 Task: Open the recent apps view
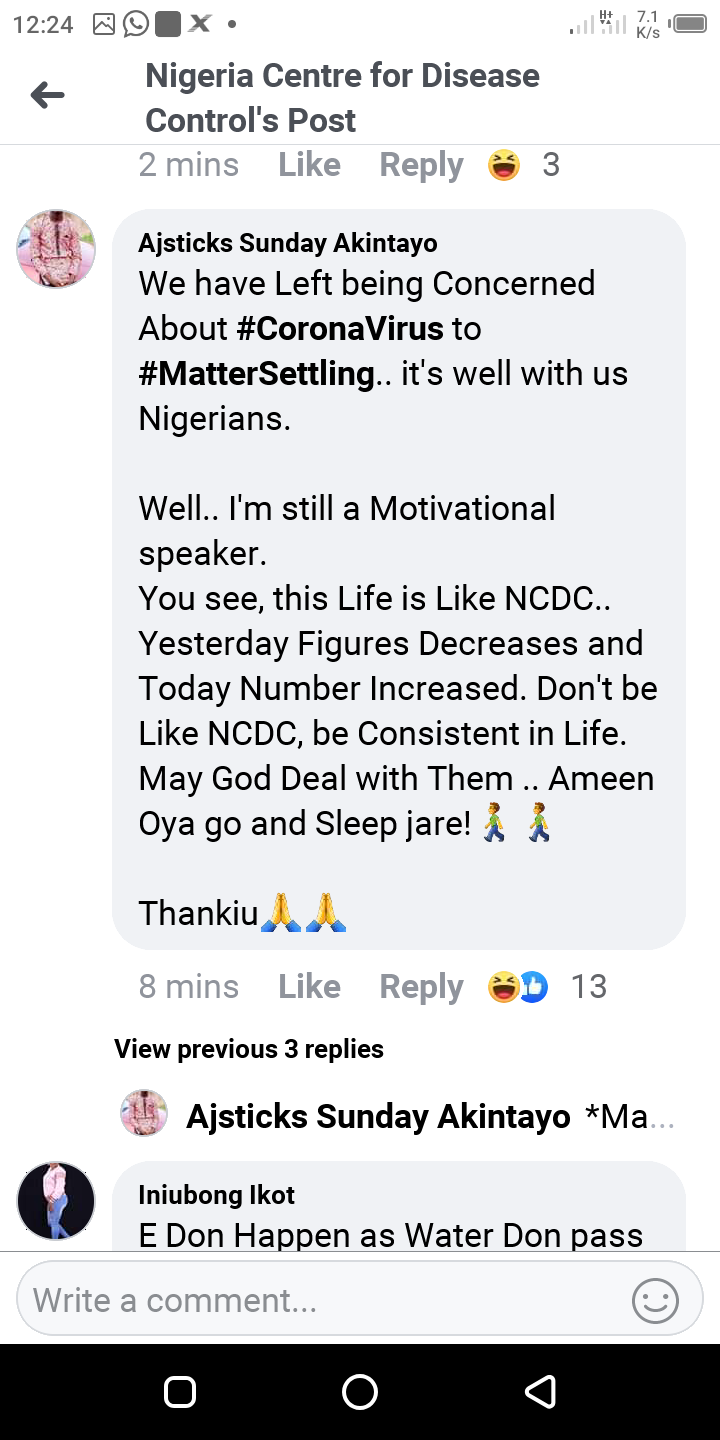click(x=180, y=1391)
